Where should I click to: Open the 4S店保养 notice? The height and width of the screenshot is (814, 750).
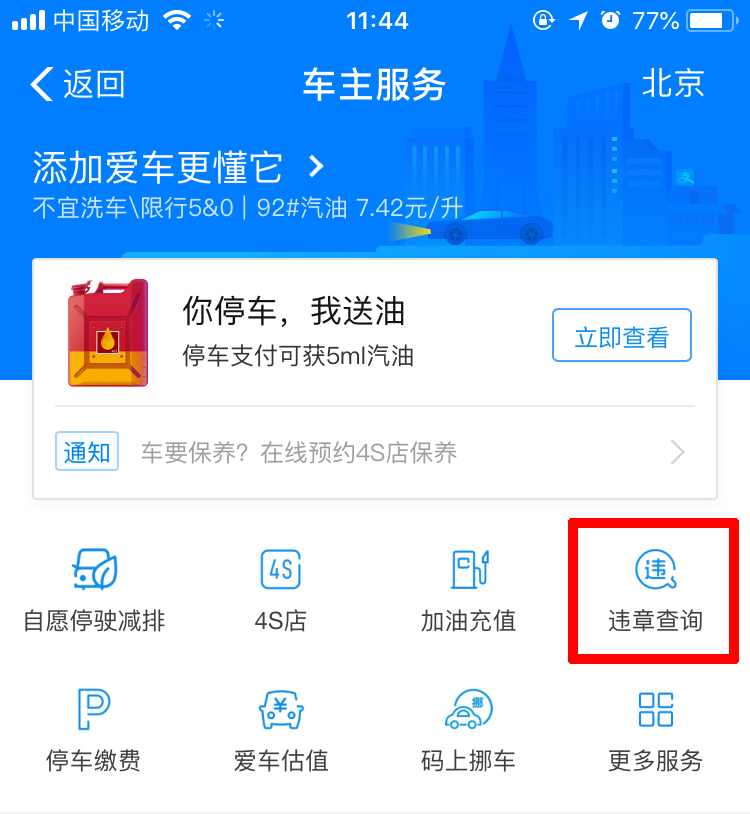(x=375, y=453)
